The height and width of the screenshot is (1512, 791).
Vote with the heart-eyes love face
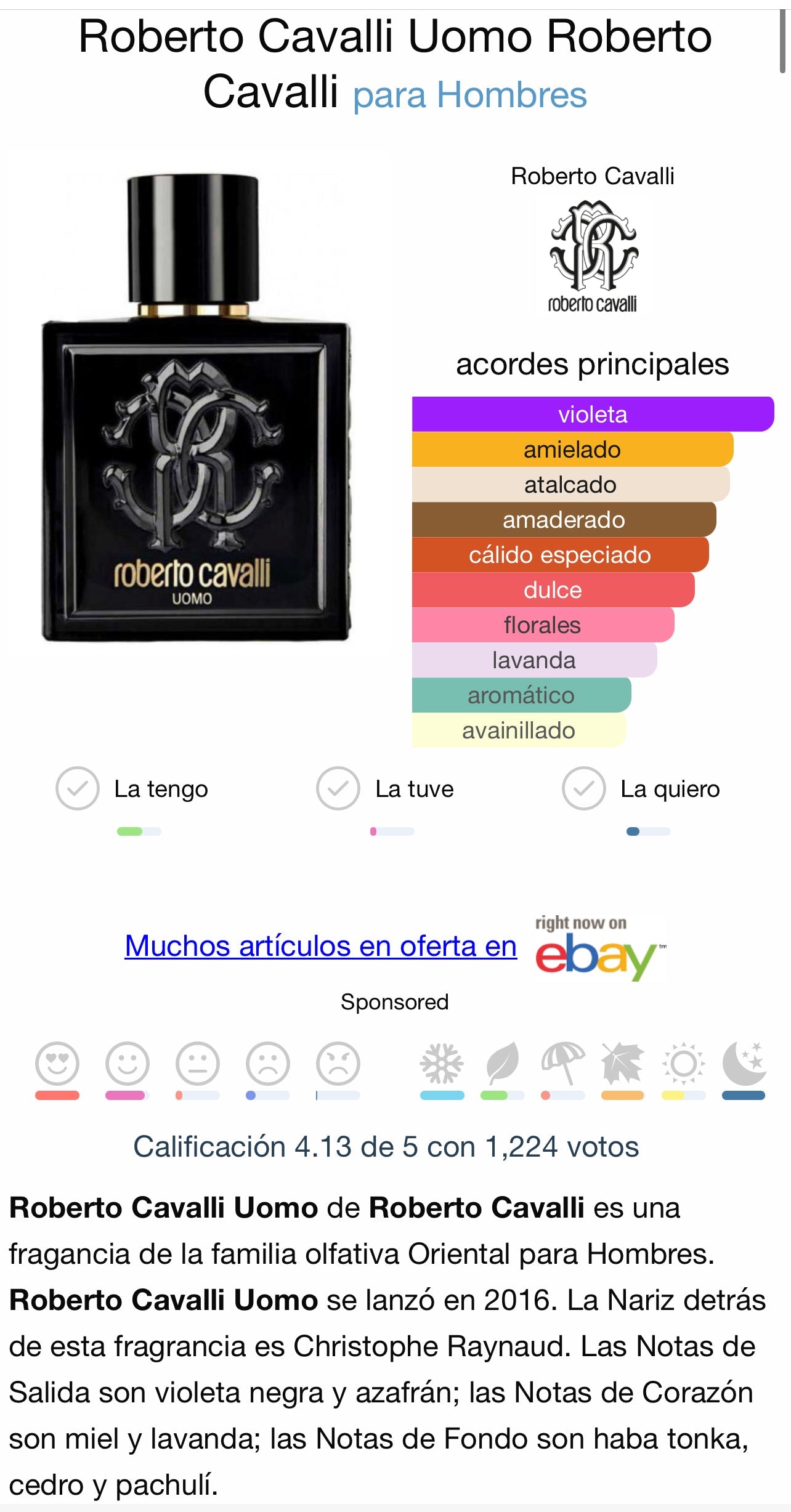57,1064
